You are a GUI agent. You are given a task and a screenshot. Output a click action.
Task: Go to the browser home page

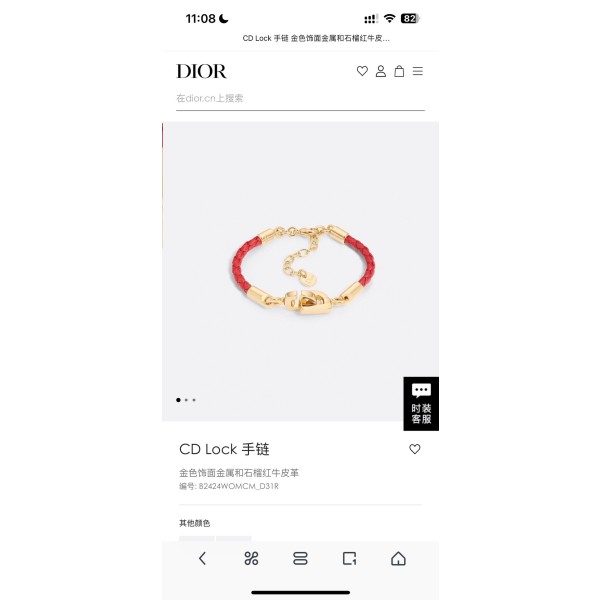398,559
